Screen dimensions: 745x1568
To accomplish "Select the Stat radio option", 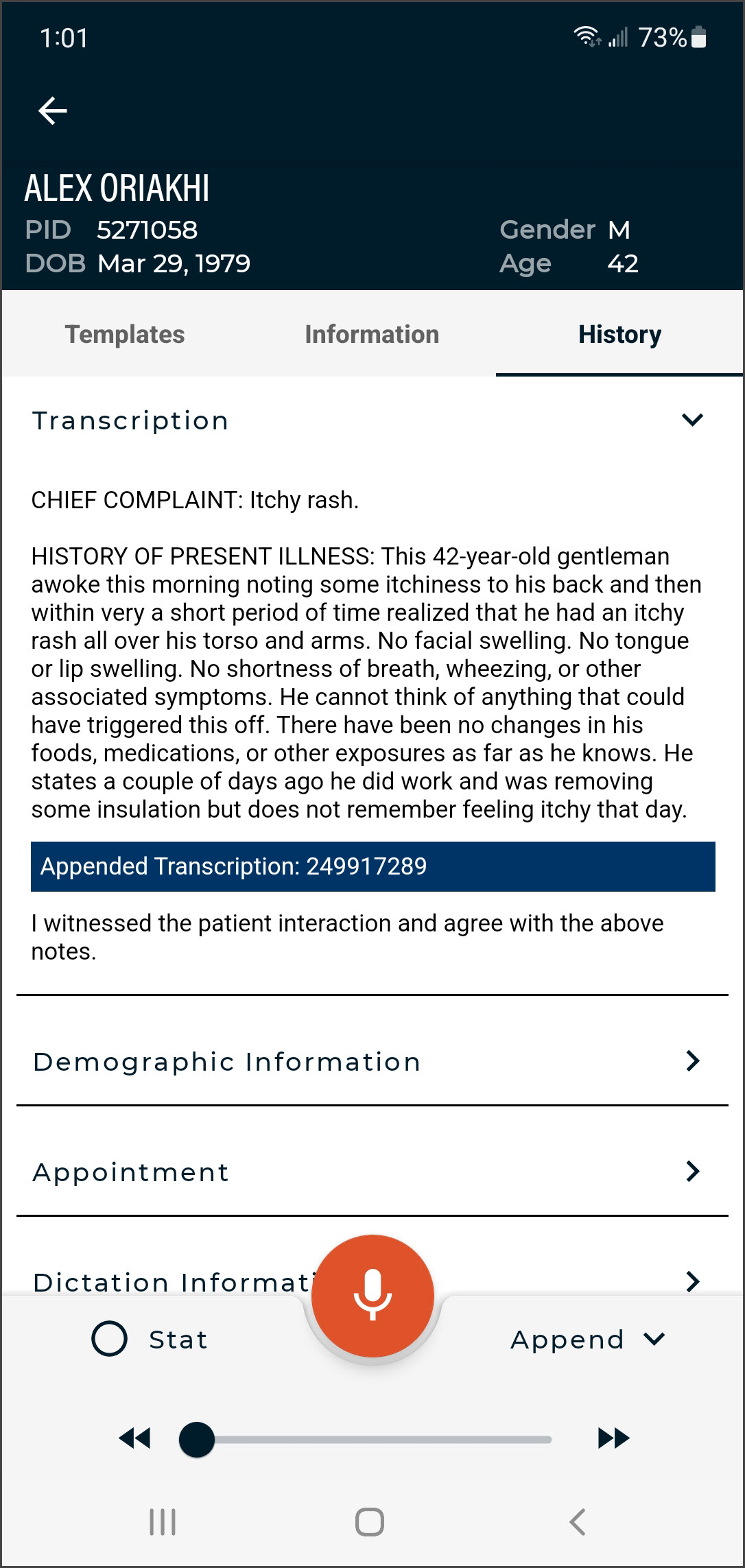I will click(x=110, y=1339).
